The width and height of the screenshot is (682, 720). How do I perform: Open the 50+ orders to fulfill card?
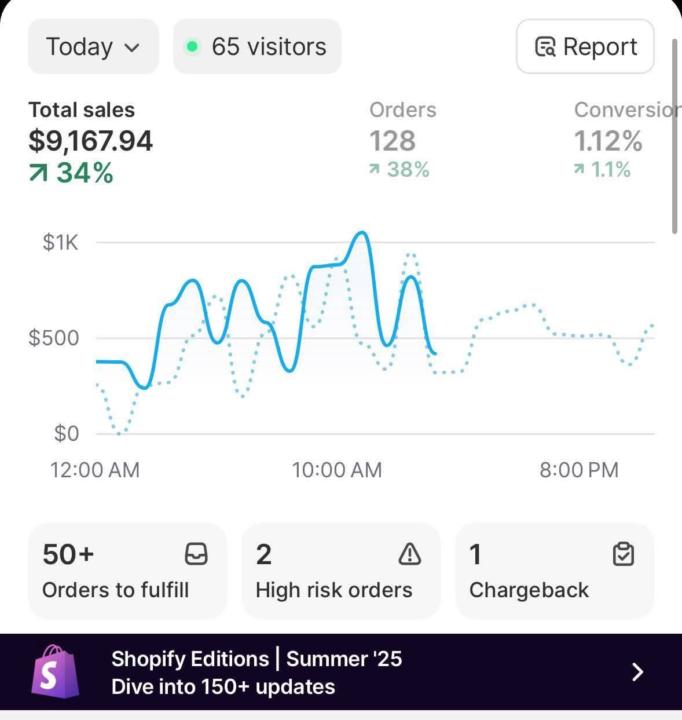pyautogui.click(x=127, y=571)
